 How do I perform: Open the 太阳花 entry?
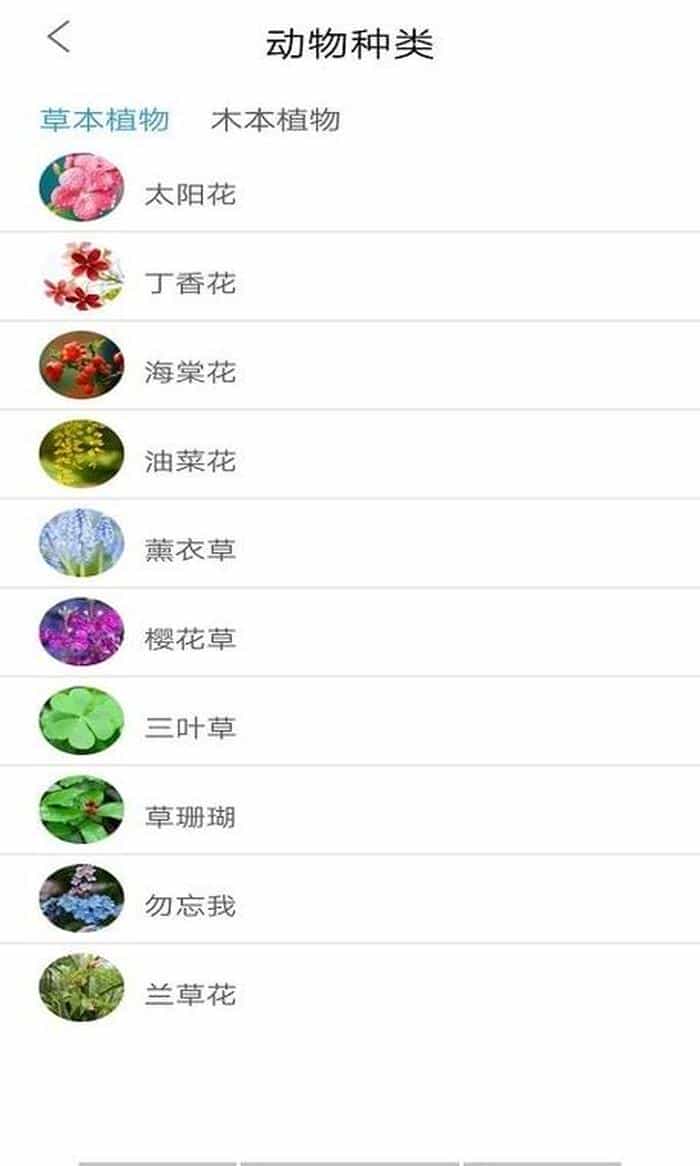point(190,194)
